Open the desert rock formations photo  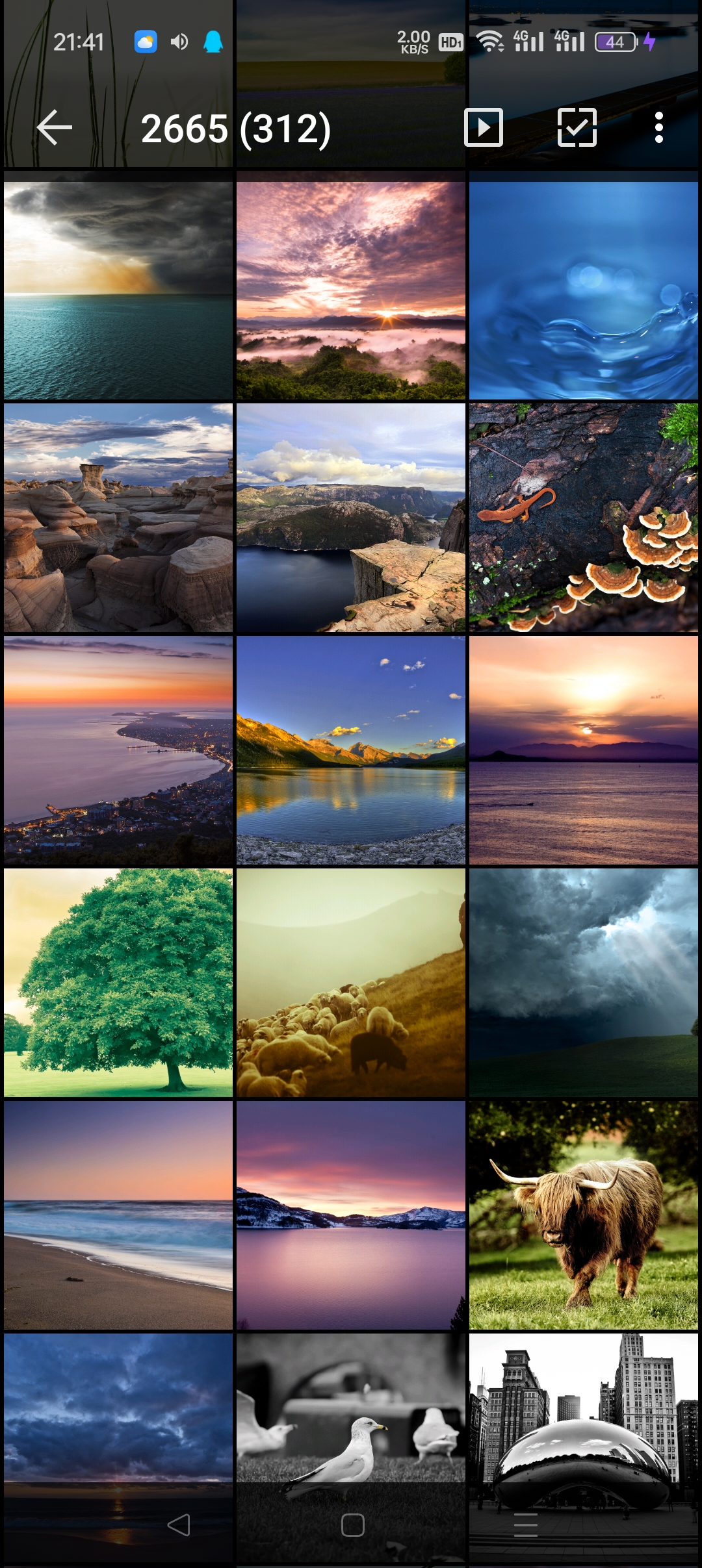(x=118, y=518)
